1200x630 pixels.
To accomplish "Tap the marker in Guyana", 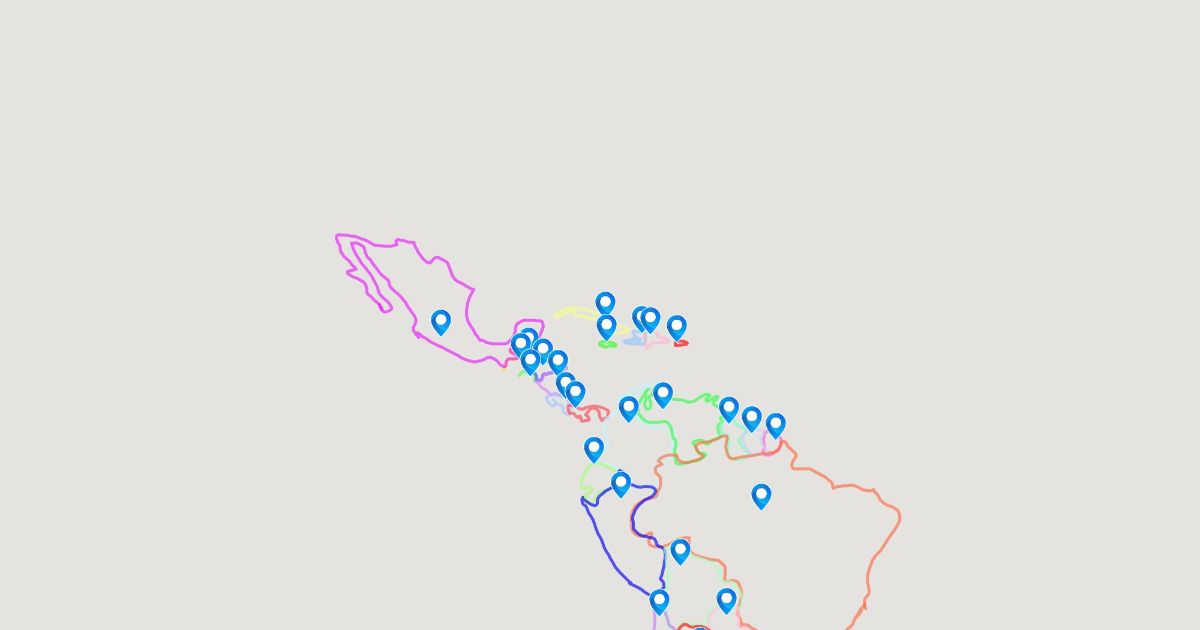I will click(x=729, y=408).
